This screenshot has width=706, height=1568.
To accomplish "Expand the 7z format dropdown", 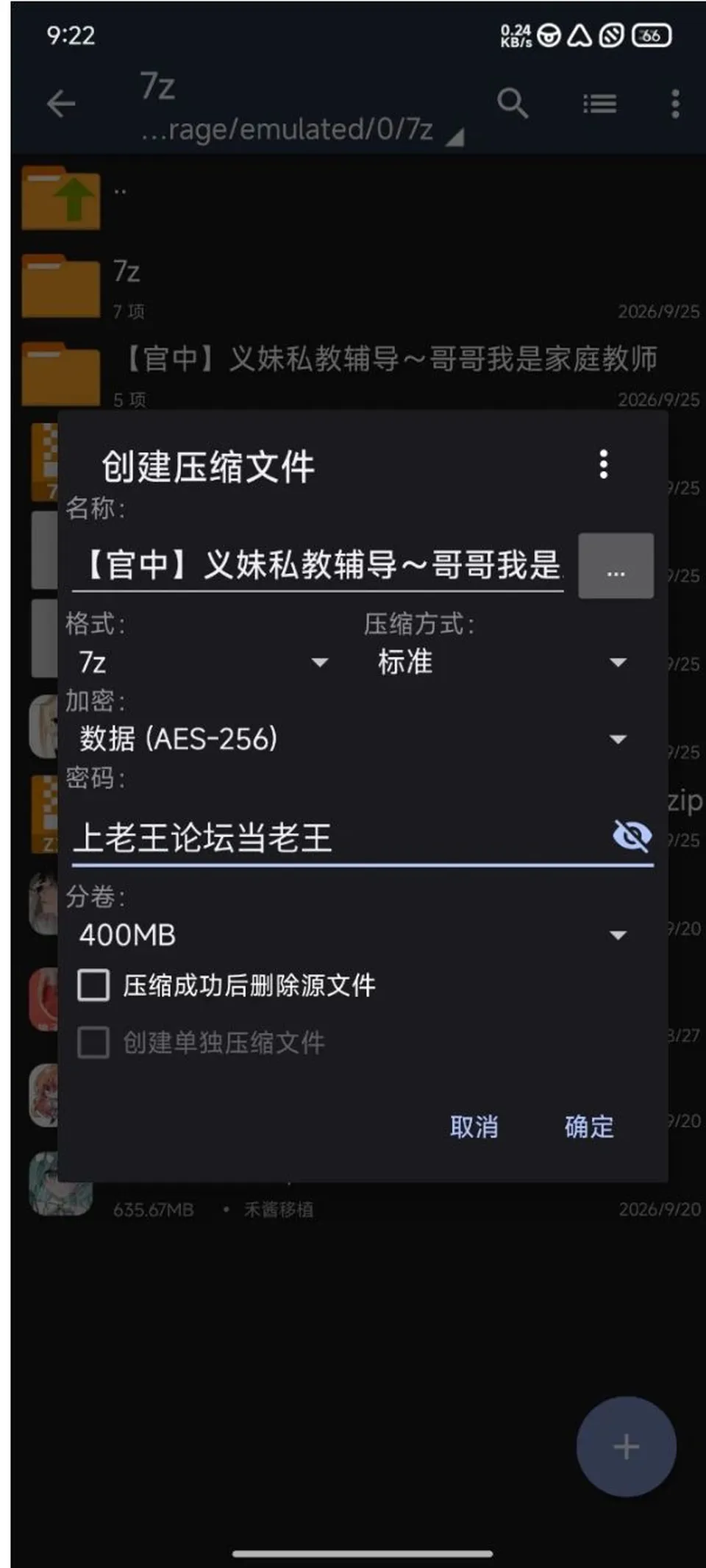I will coord(203,662).
